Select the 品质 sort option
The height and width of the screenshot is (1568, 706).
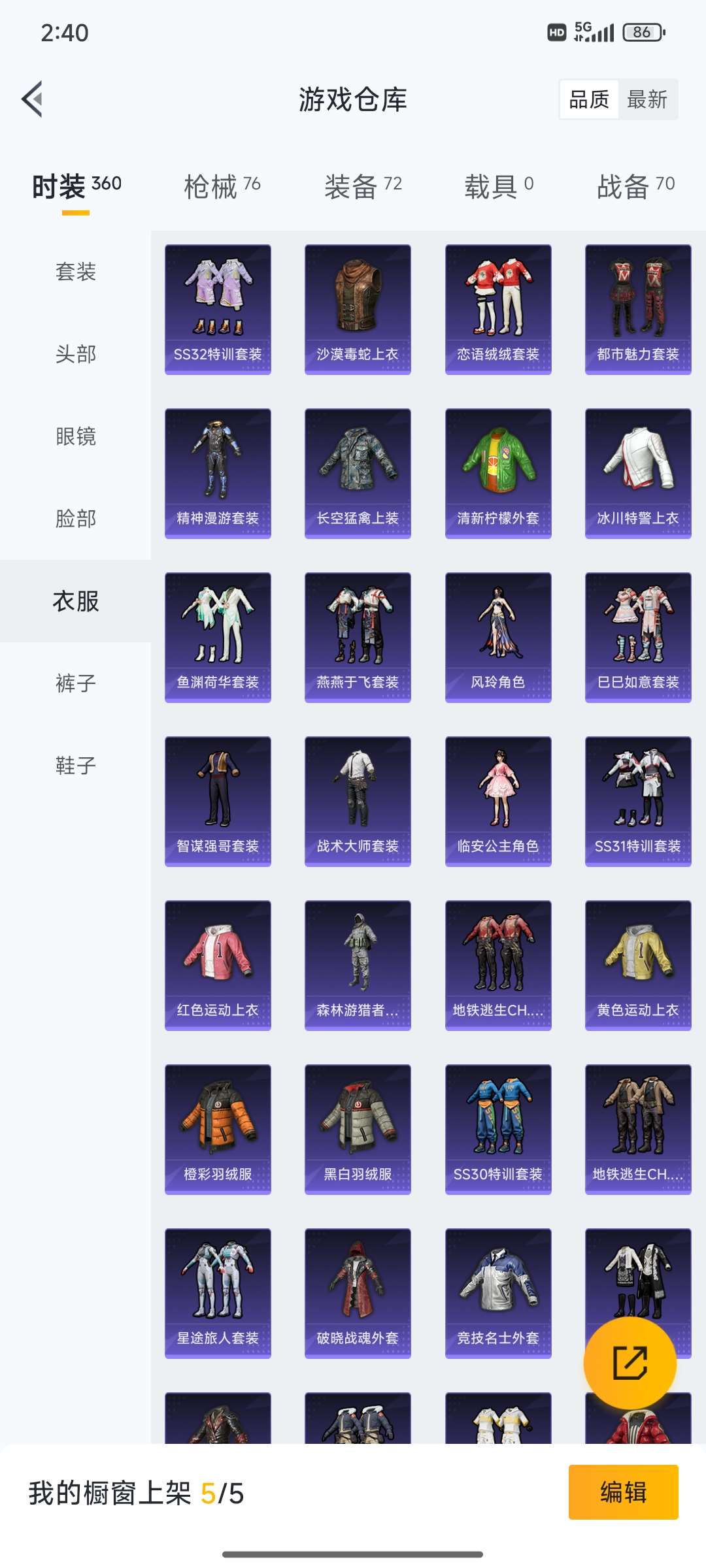(589, 99)
